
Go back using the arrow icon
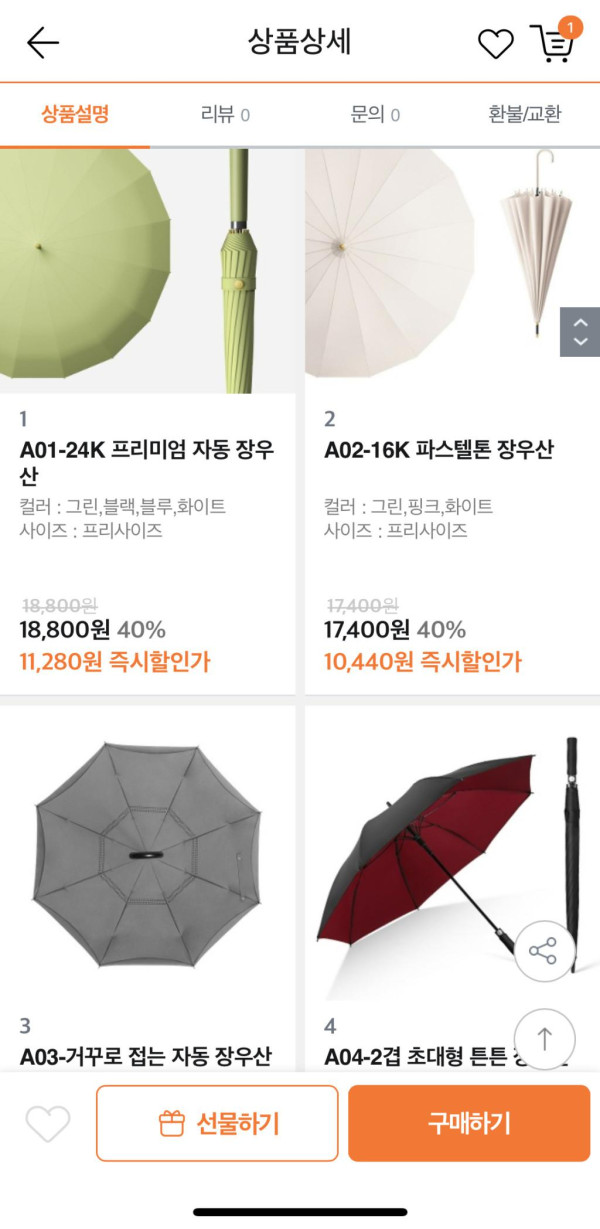43,42
